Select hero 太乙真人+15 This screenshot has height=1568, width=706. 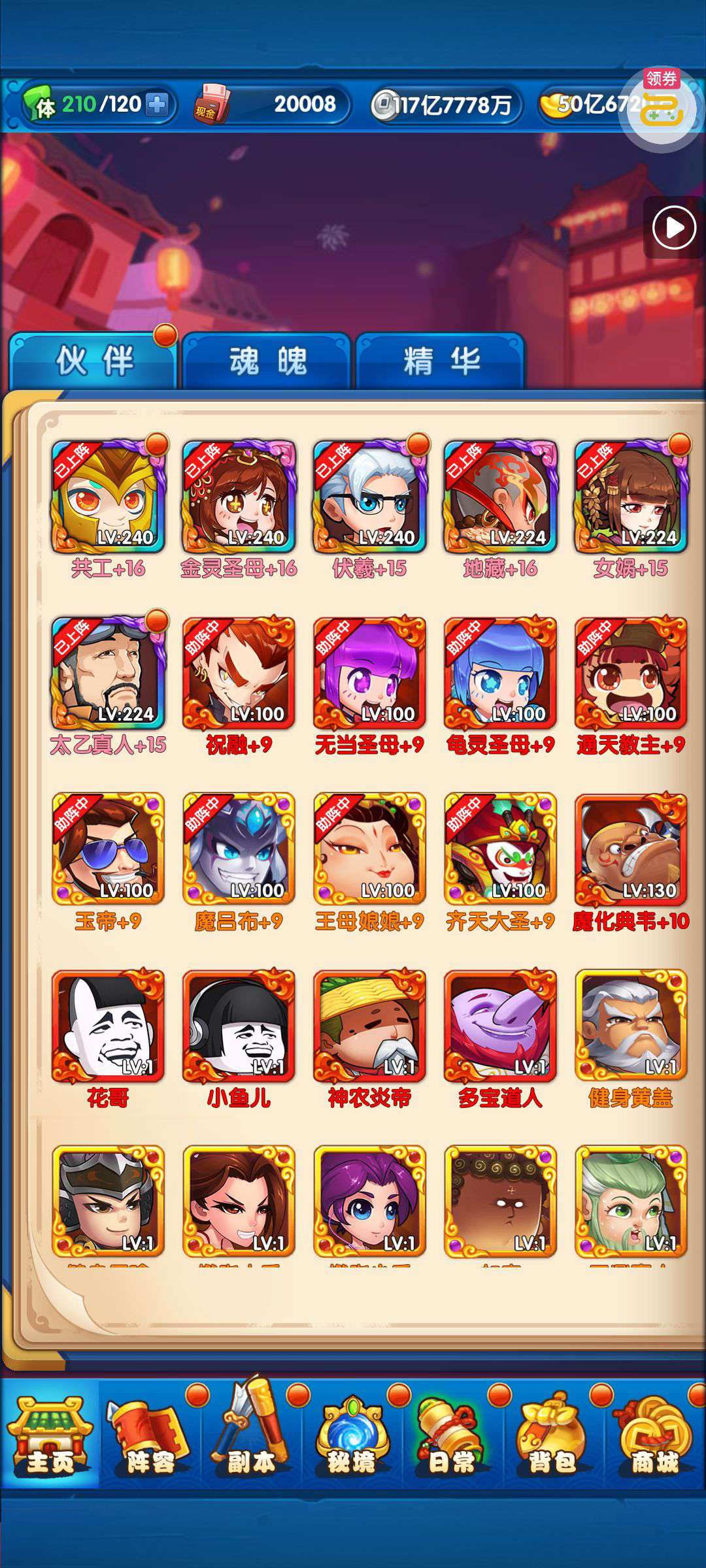109,674
